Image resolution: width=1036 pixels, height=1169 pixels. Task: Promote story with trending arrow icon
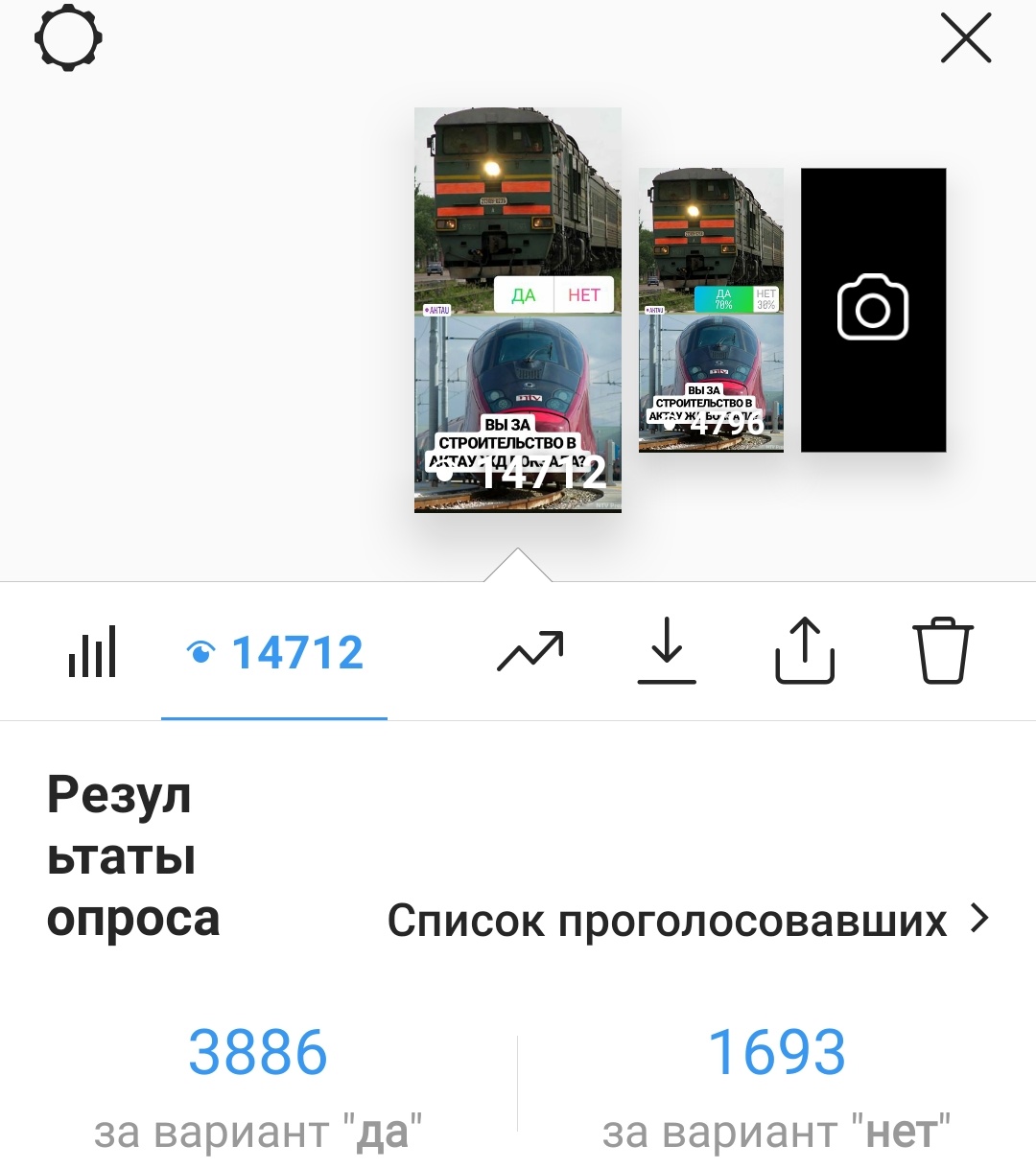530,652
